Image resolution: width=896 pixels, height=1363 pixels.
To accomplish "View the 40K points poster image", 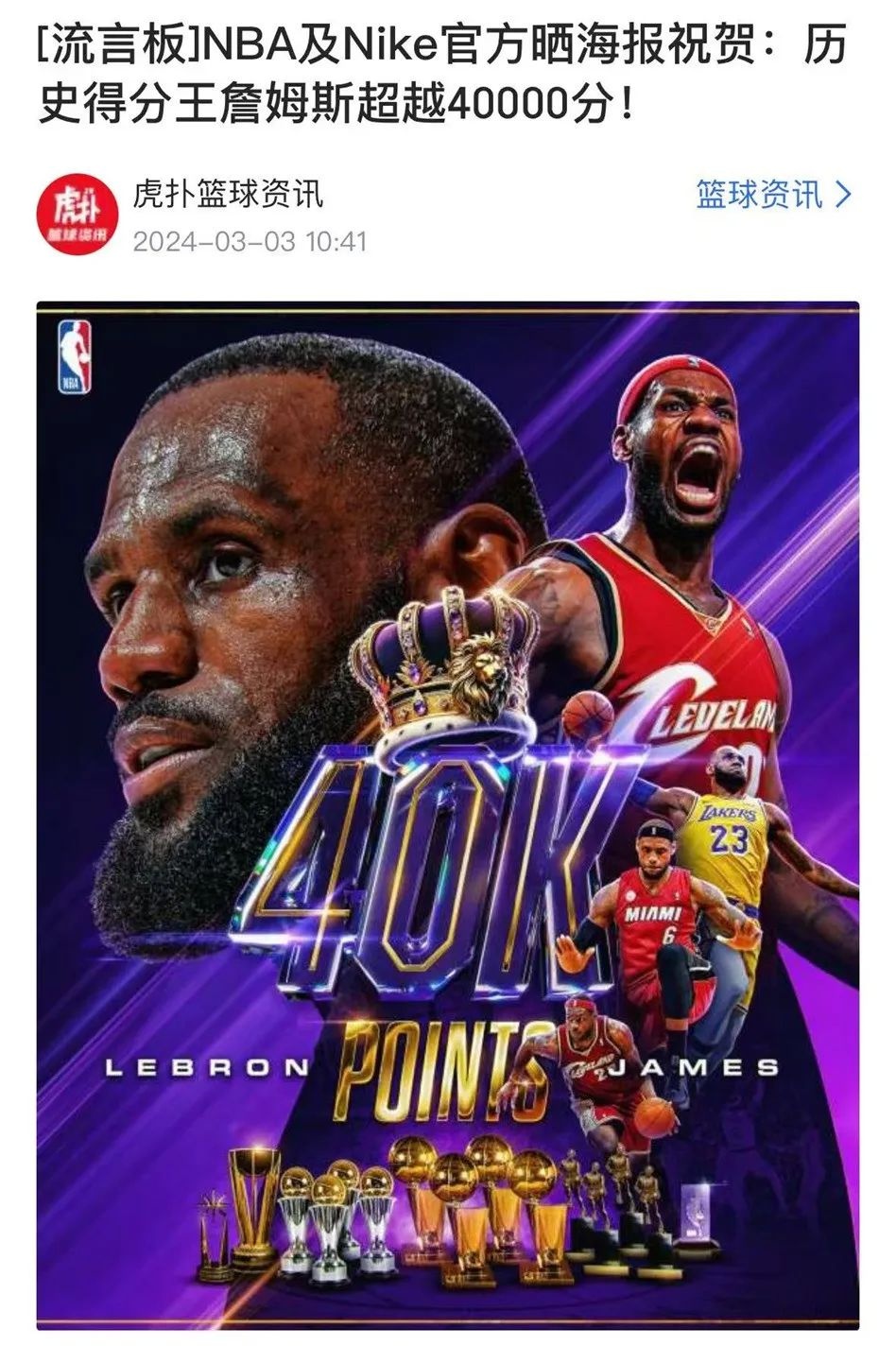I will coord(448,815).
